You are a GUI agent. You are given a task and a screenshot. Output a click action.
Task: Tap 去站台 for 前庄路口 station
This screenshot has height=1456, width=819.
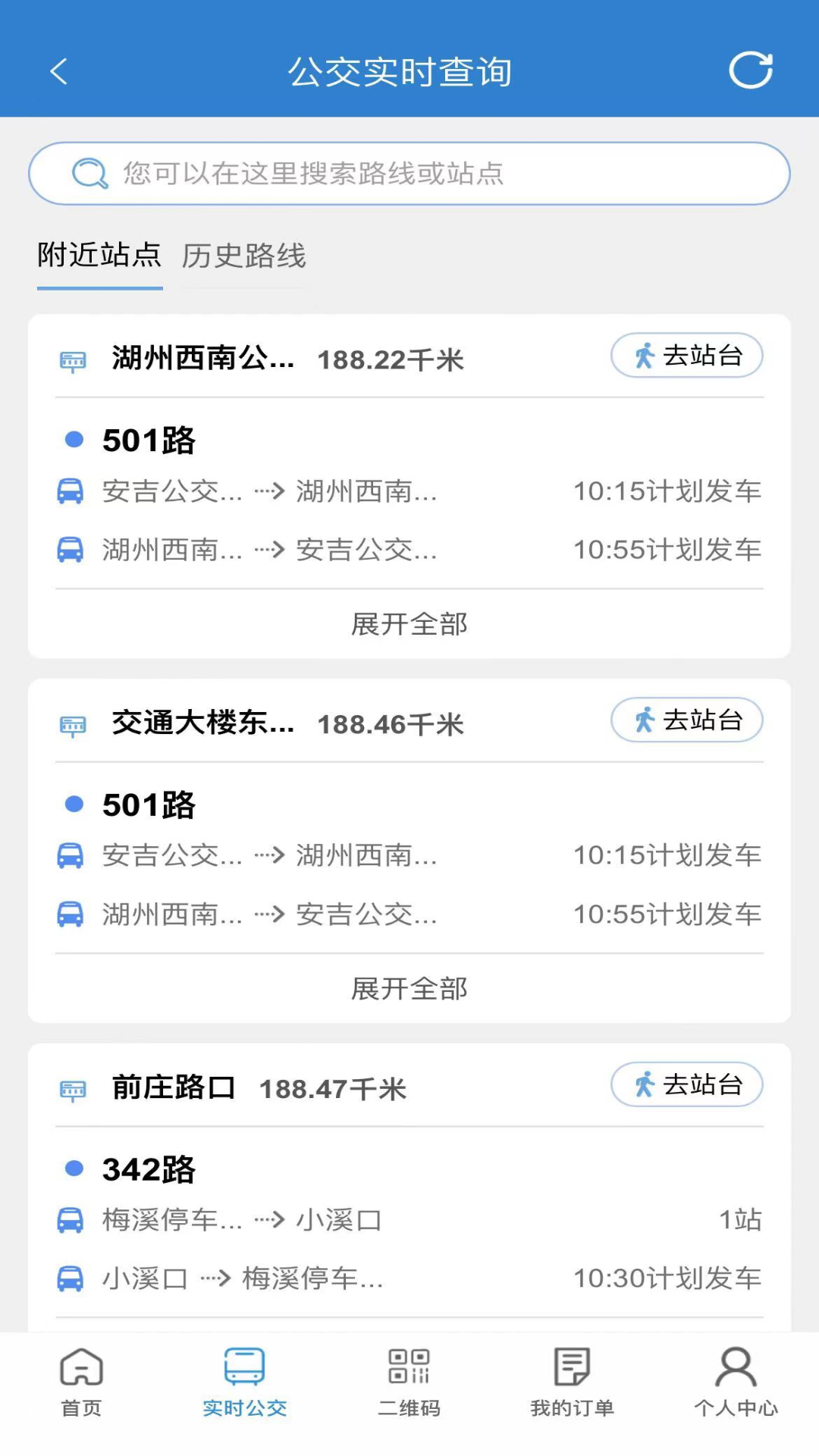[x=687, y=1084]
